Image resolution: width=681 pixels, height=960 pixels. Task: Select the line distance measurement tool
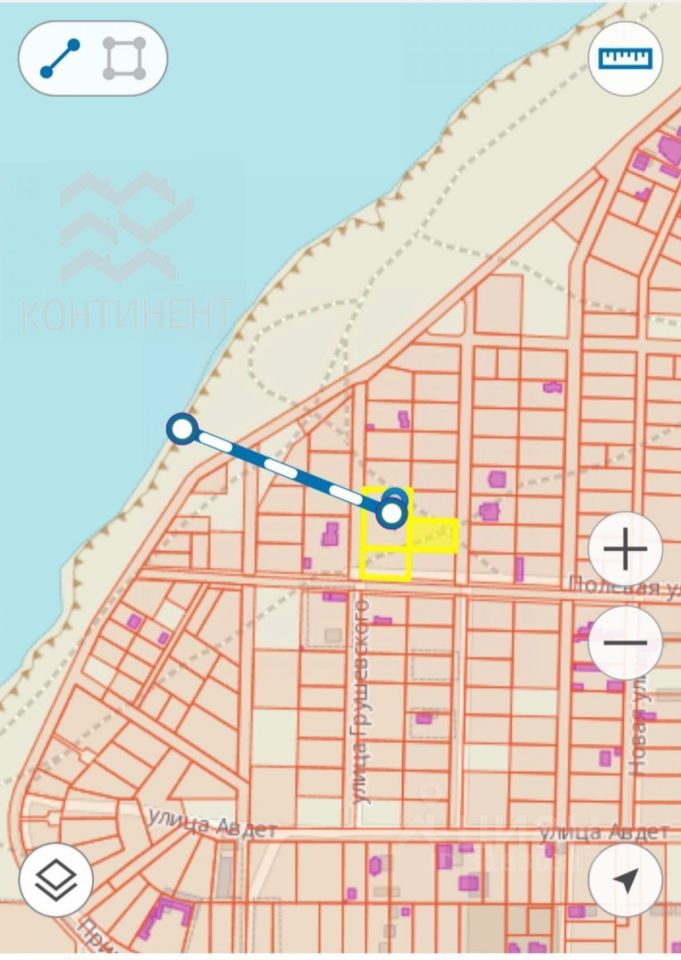point(60,59)
